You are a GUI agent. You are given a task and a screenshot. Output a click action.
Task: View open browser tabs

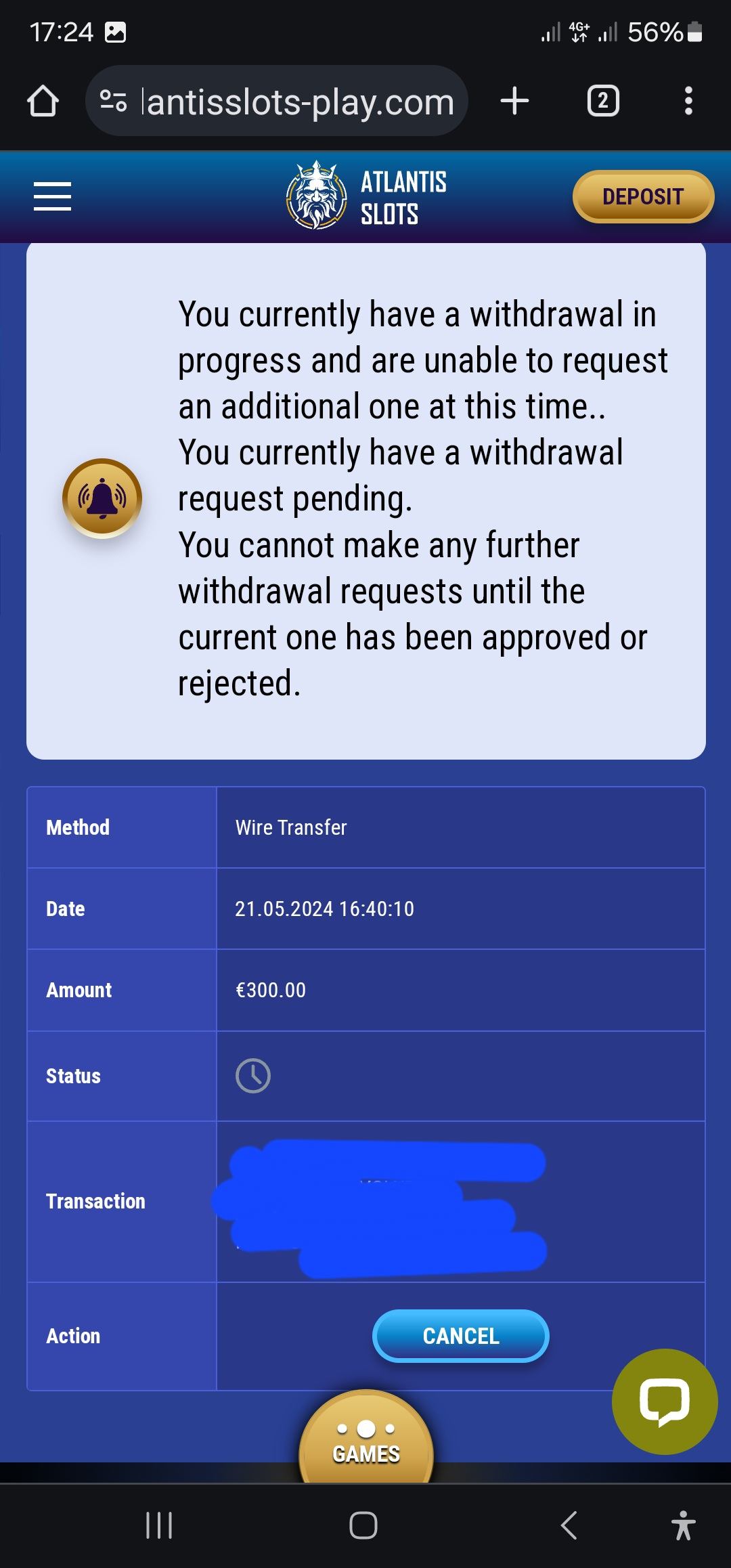pos(602,101)
